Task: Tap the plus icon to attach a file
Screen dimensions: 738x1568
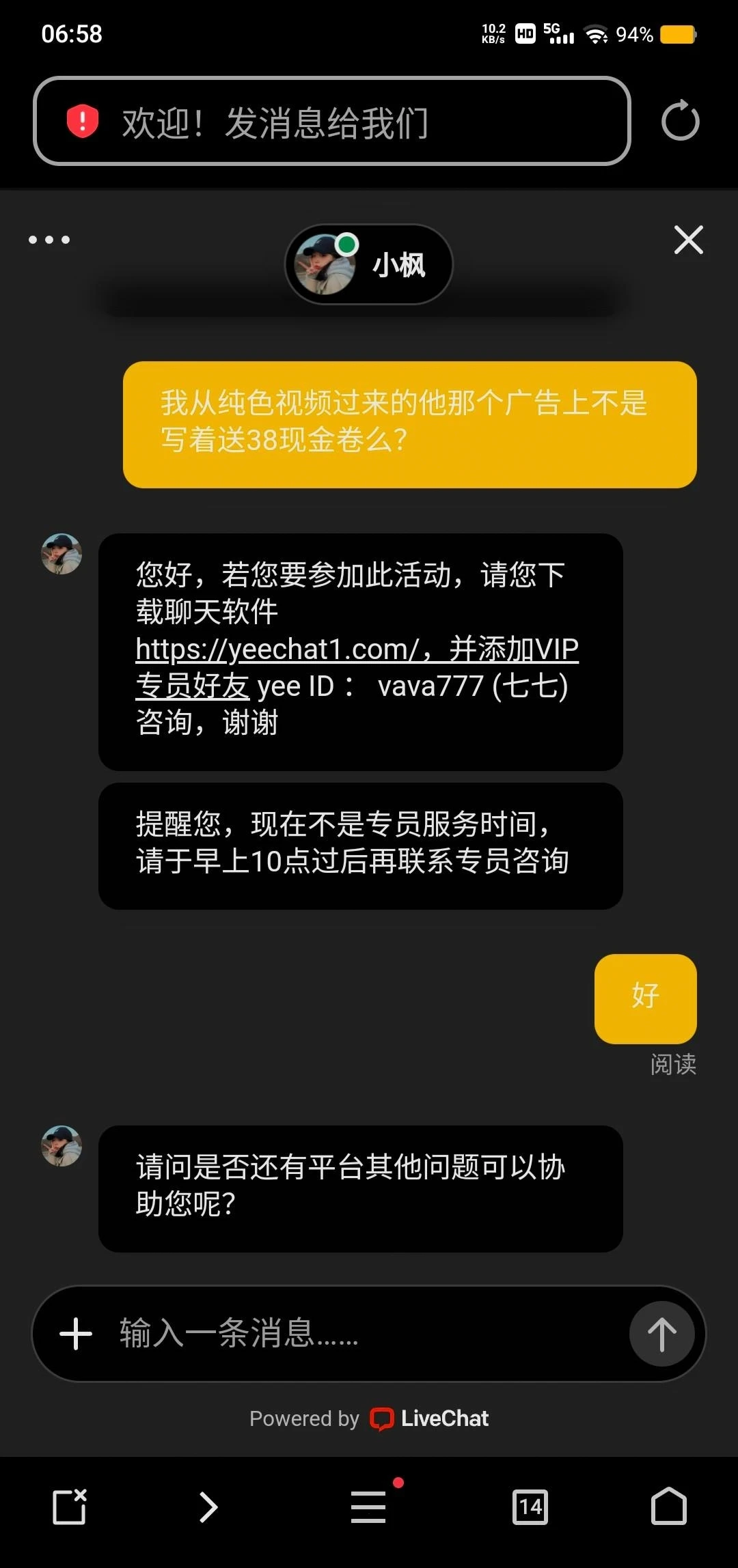Action: (76, 1334)
